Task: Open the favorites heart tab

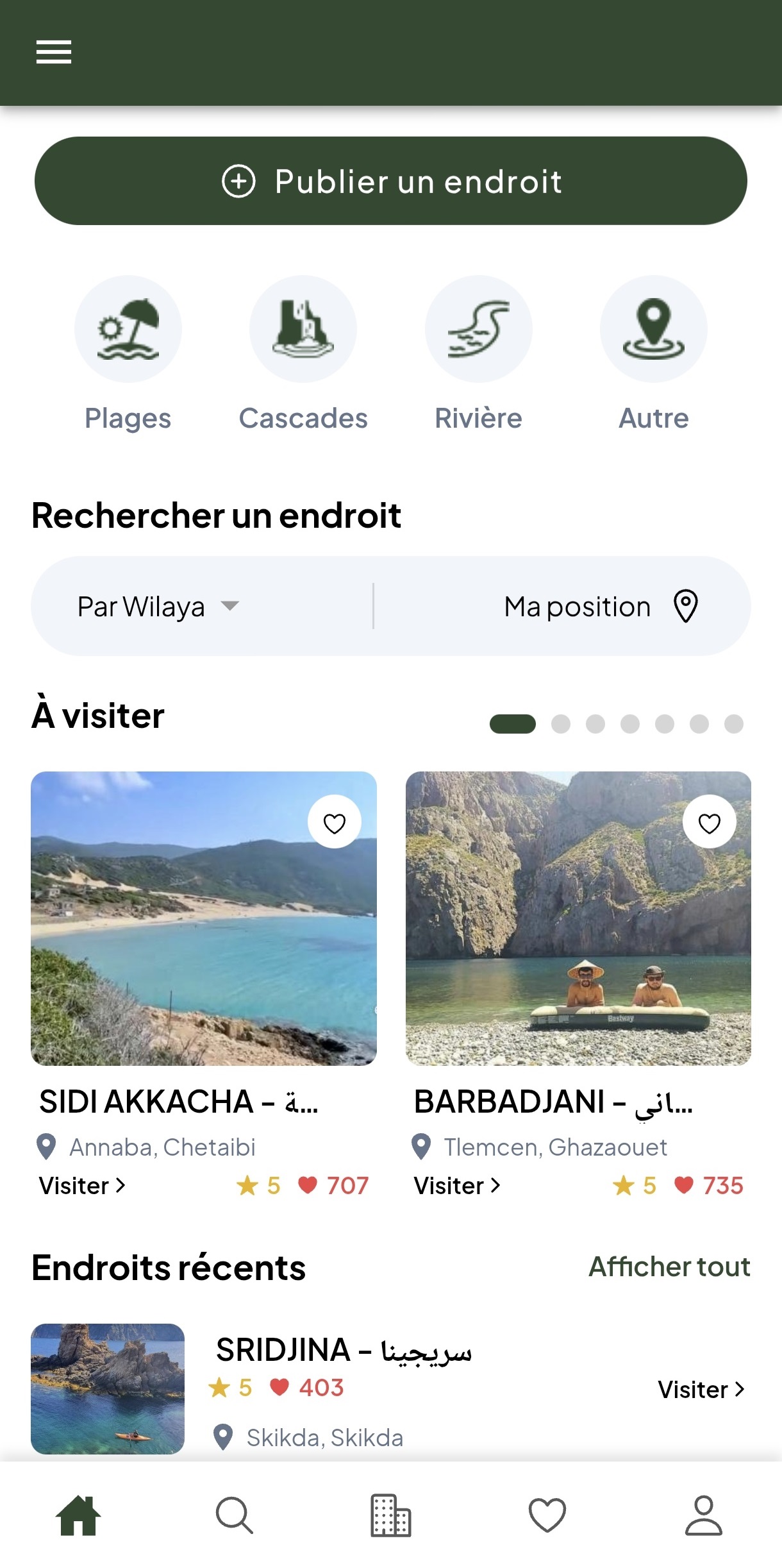Action: point(547,1515)
